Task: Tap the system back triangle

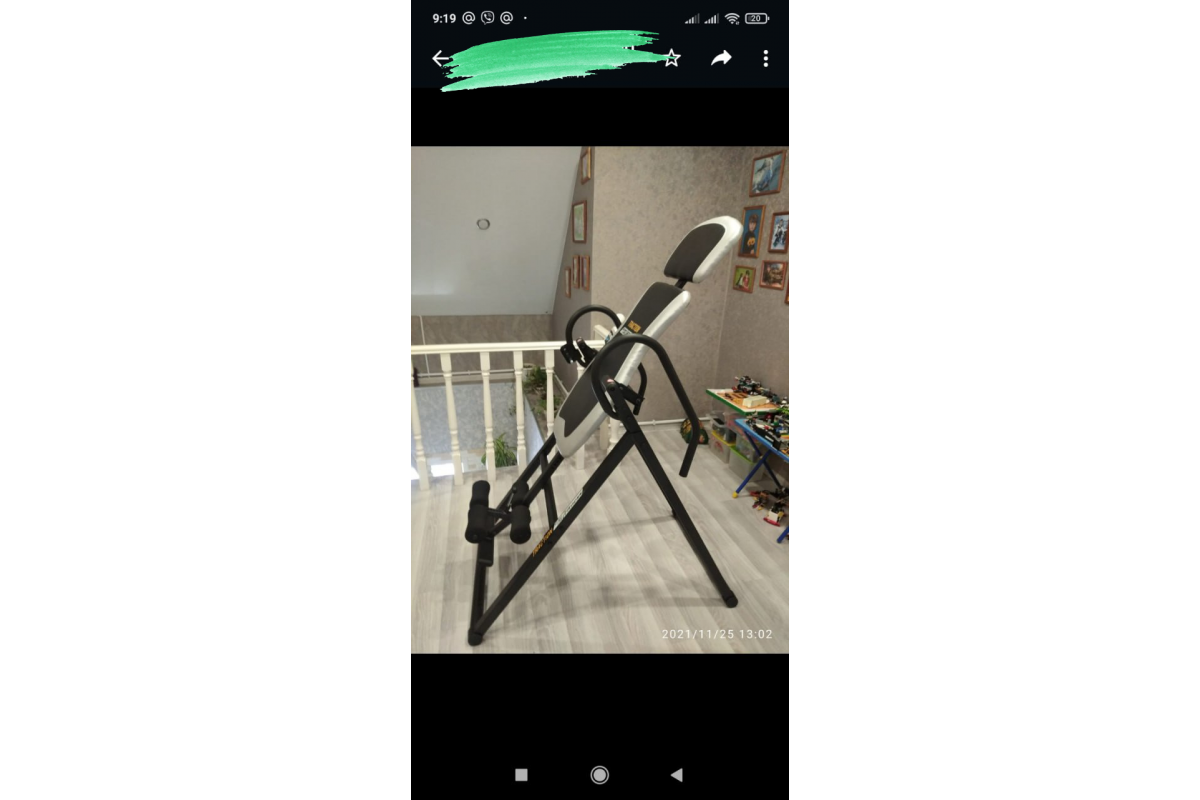Action: click(677, 774)
